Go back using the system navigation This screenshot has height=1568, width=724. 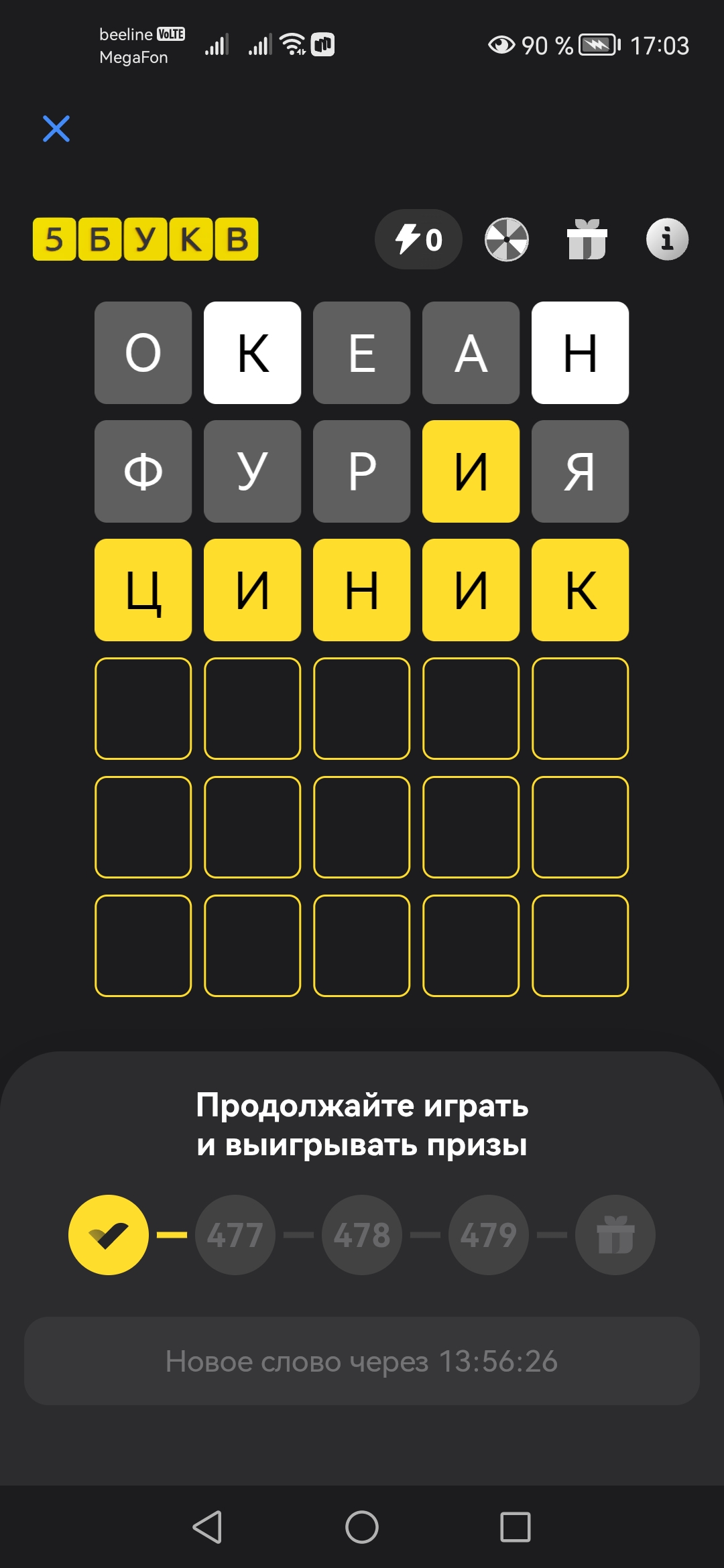(x=207, y=1527)
